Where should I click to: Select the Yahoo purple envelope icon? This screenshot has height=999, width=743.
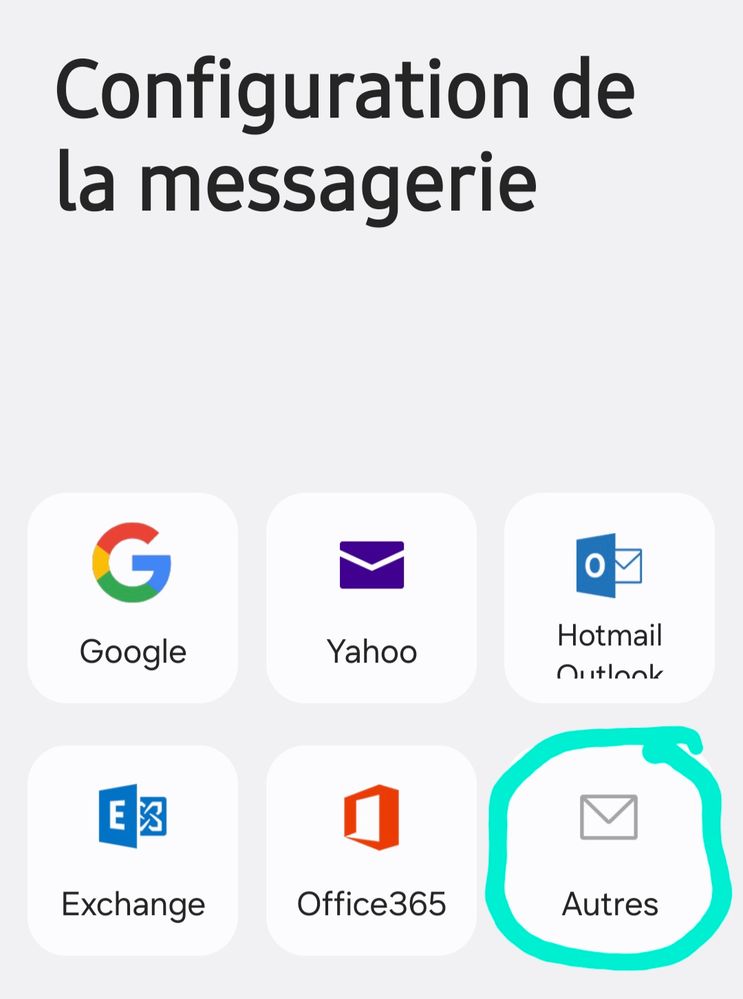(x=371, y=563)
